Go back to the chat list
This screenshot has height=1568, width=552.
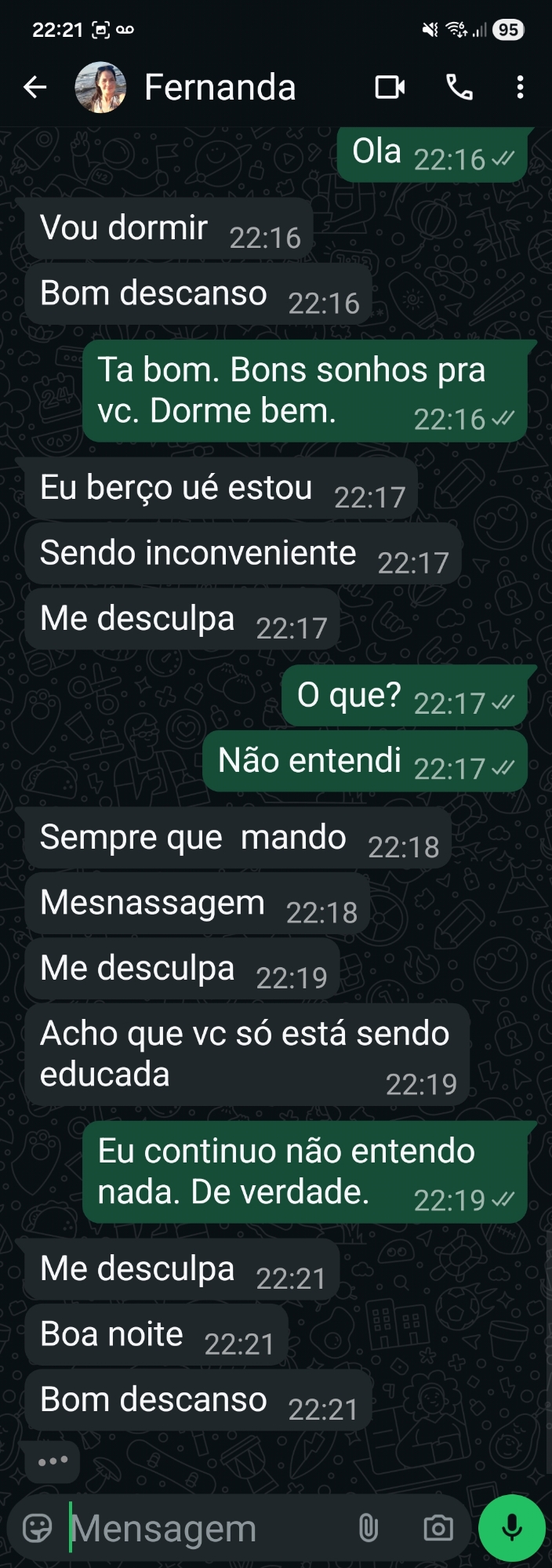[x=35, y=87]
